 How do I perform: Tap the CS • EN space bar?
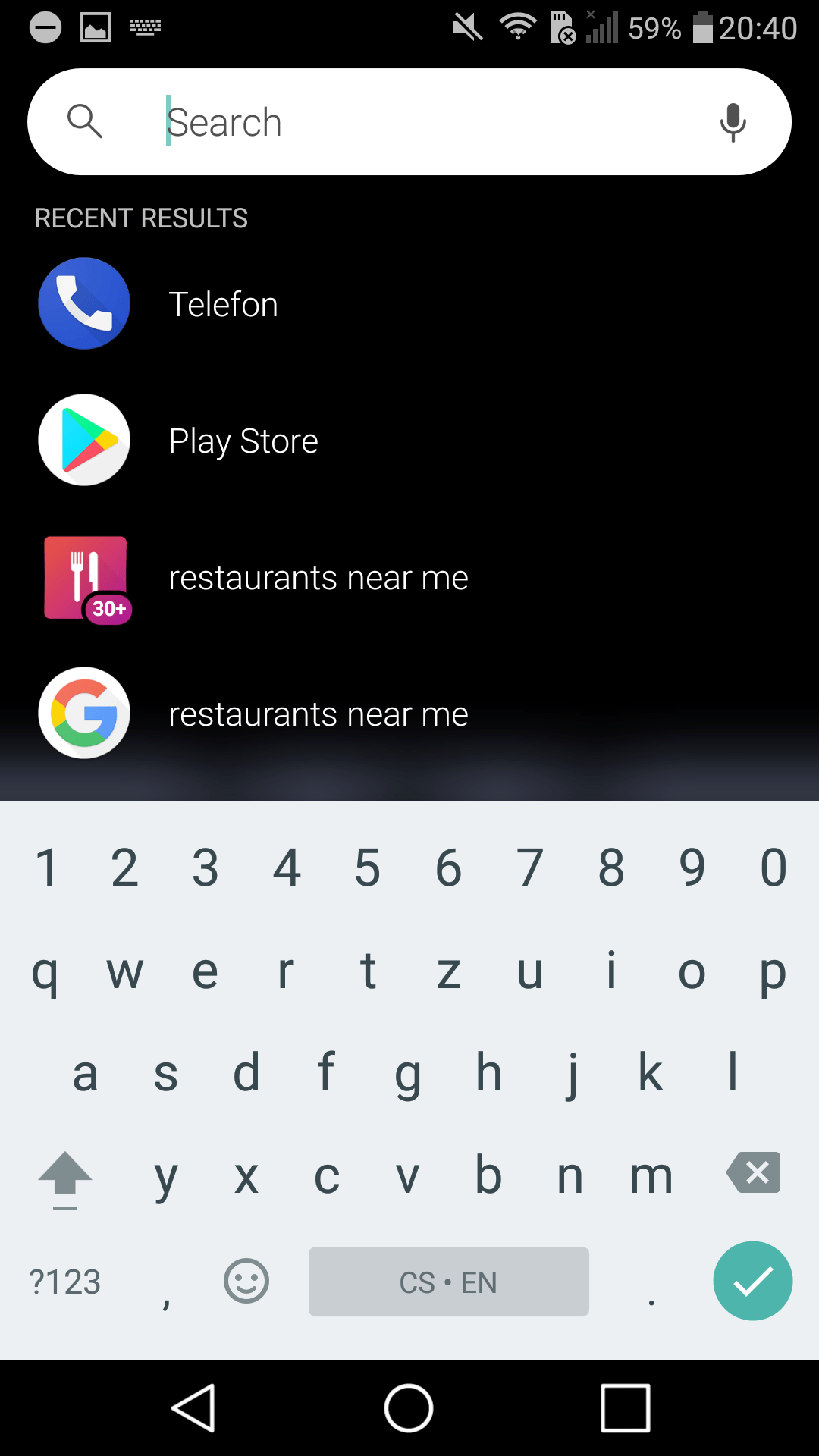pos(448,1282)
